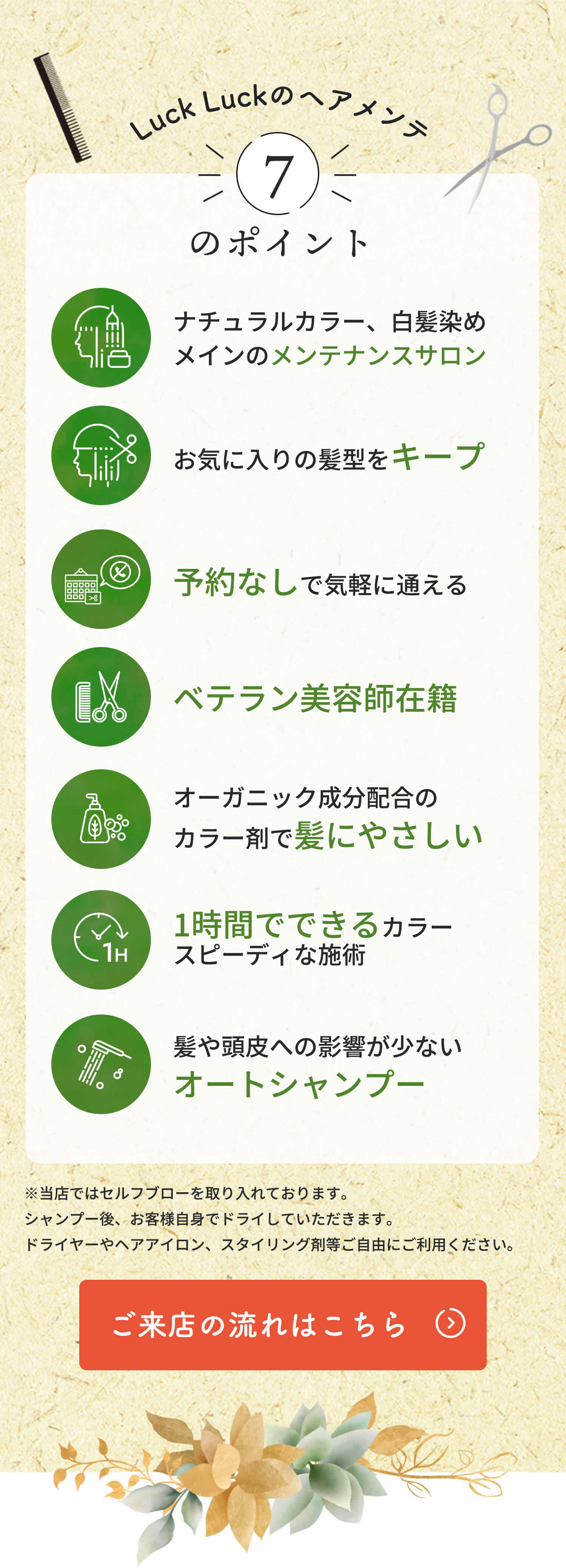Select the natural color salon icon
The width and height of the screenshot is (566, 1568).
point(103,338)
